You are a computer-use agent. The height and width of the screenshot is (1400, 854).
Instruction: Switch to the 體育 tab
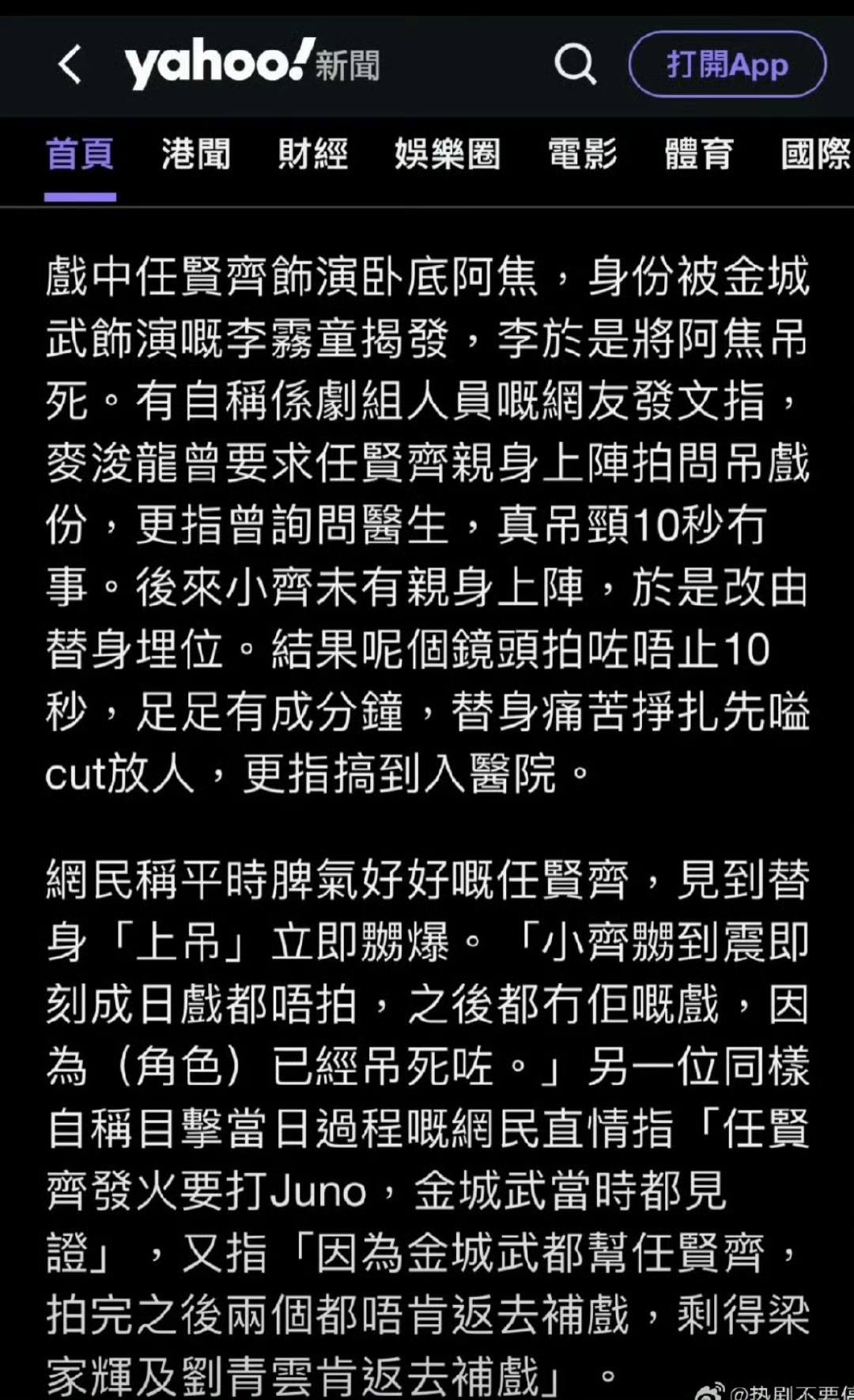coord(699,154)
